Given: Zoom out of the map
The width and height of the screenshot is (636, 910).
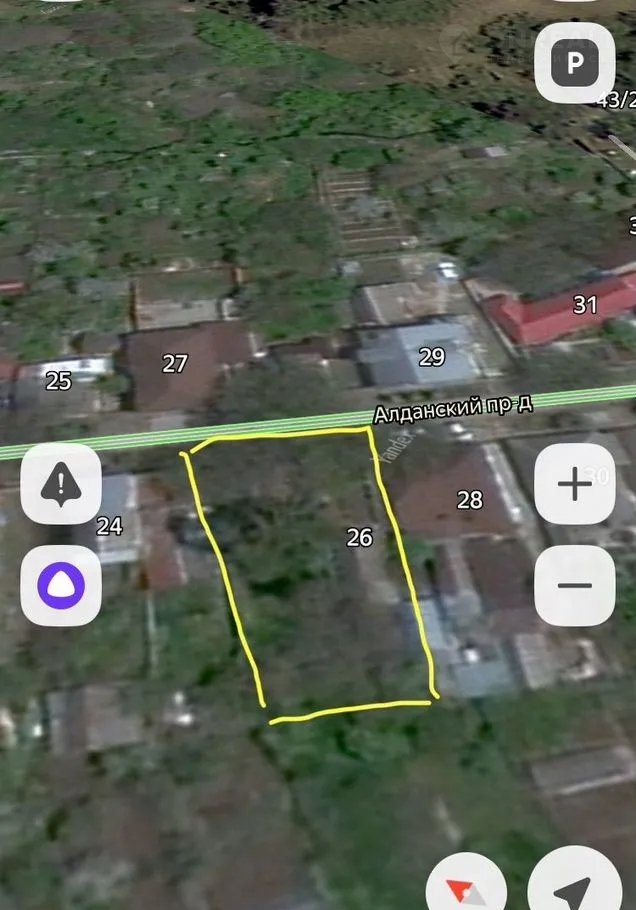Looking at the screenshot, I should 574,586.
